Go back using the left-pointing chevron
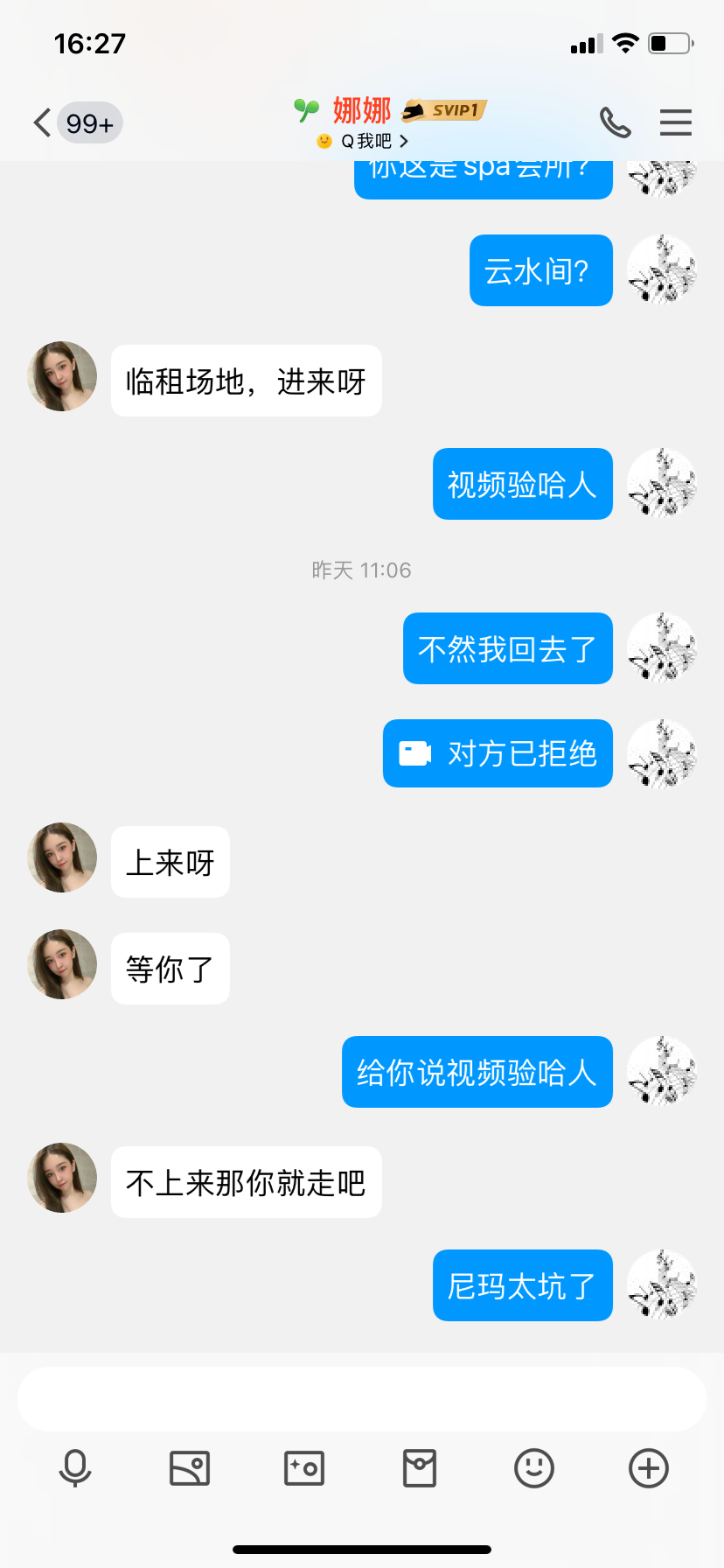 click(x=41, y=123)
